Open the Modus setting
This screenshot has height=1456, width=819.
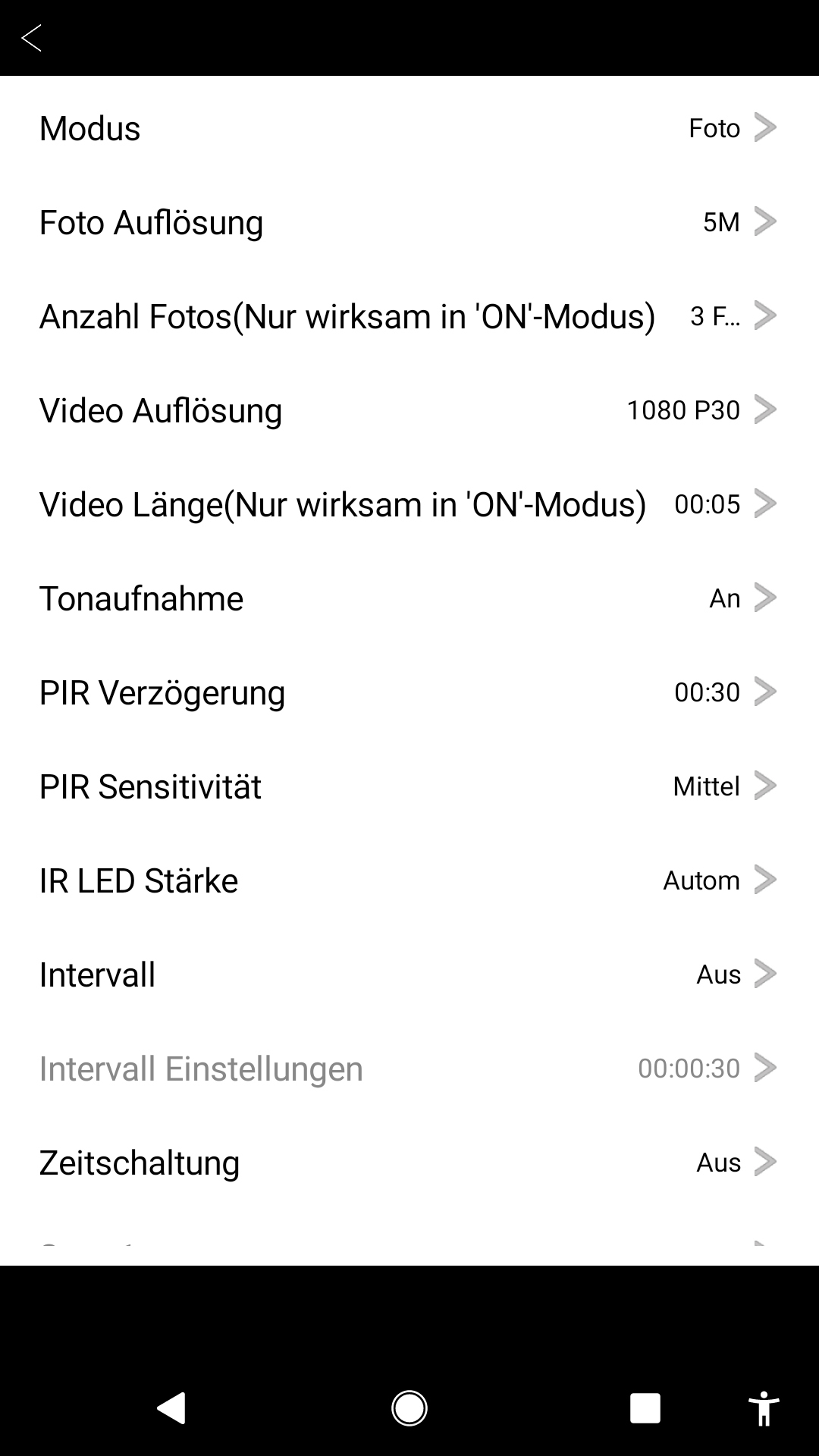[x=408, y=128]
